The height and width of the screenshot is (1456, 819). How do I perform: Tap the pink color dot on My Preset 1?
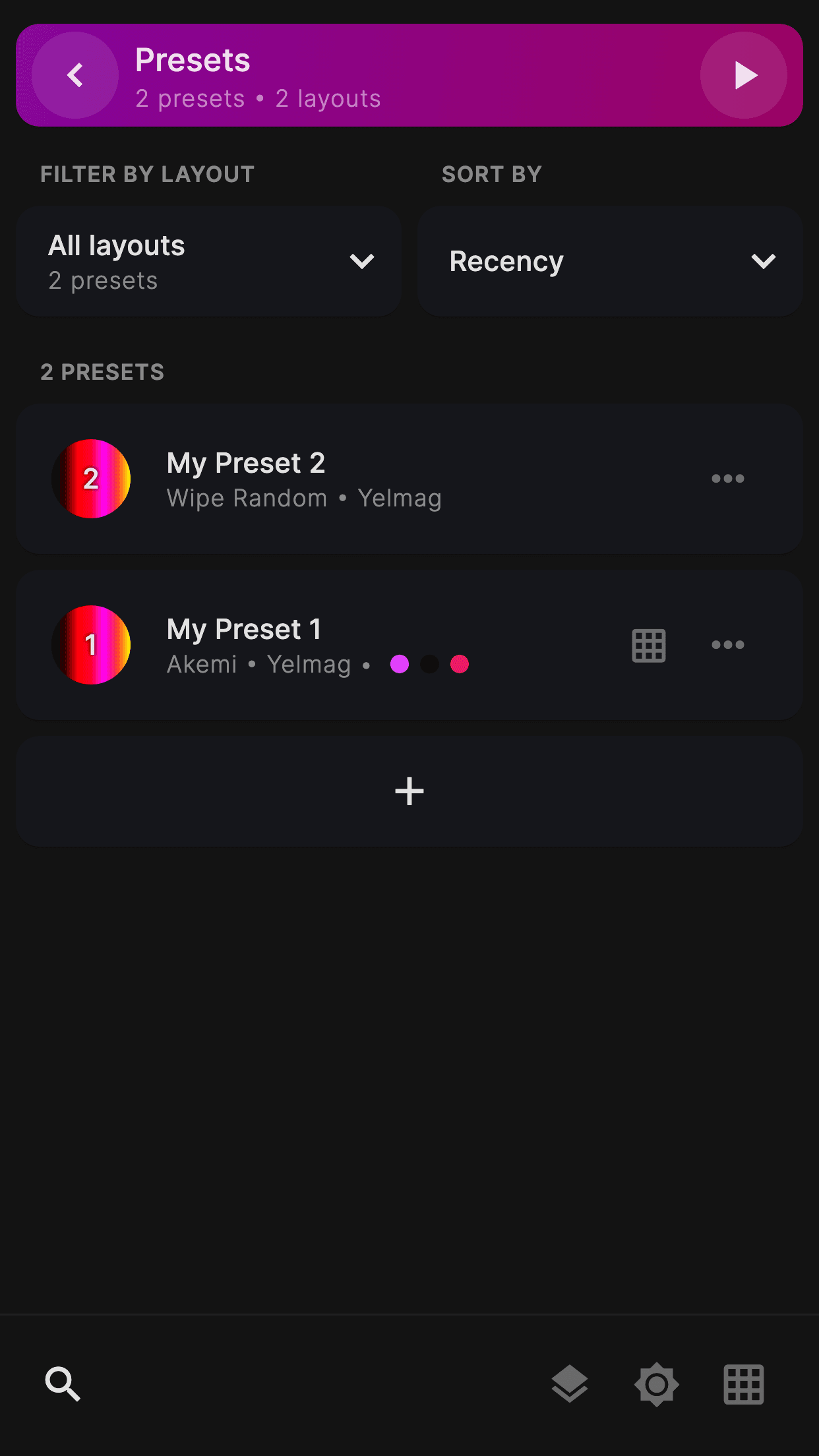(460, 665)
